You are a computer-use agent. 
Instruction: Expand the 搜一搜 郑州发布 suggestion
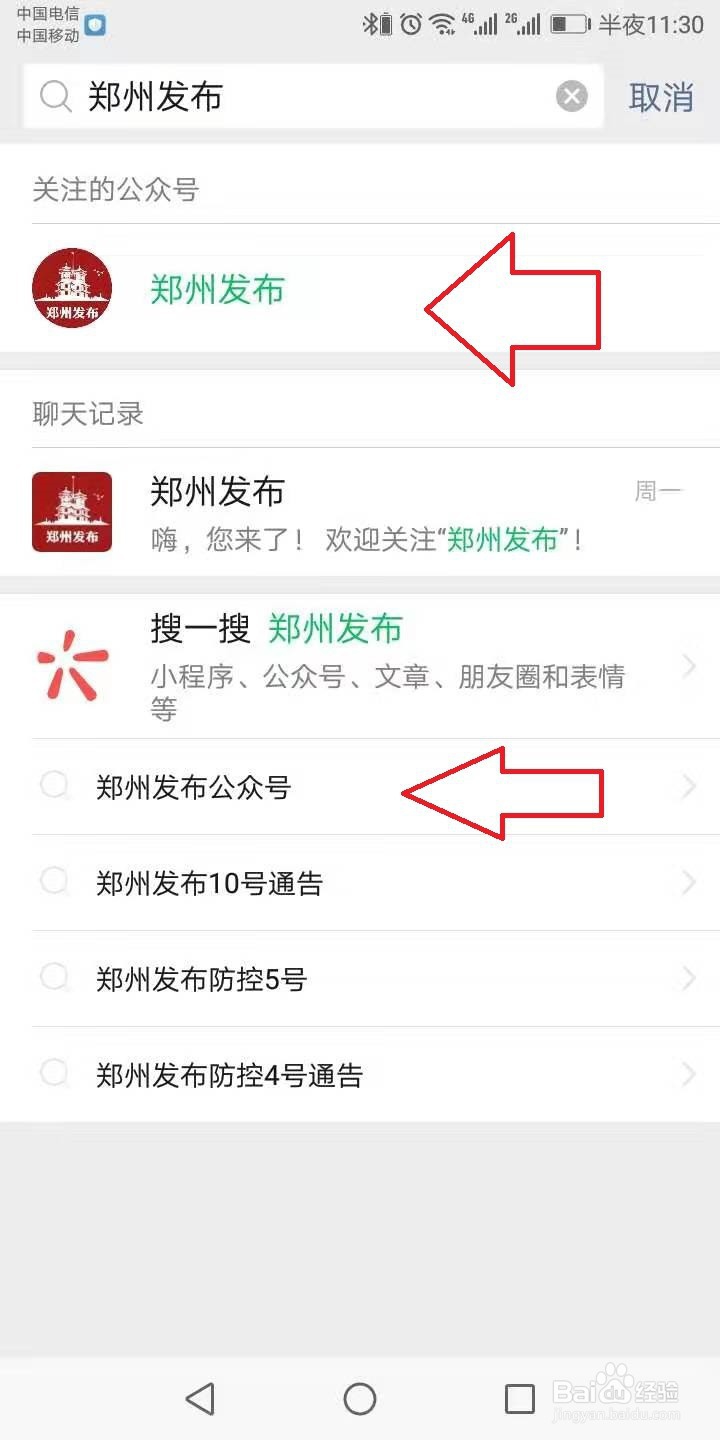click(x=689, y=665)
